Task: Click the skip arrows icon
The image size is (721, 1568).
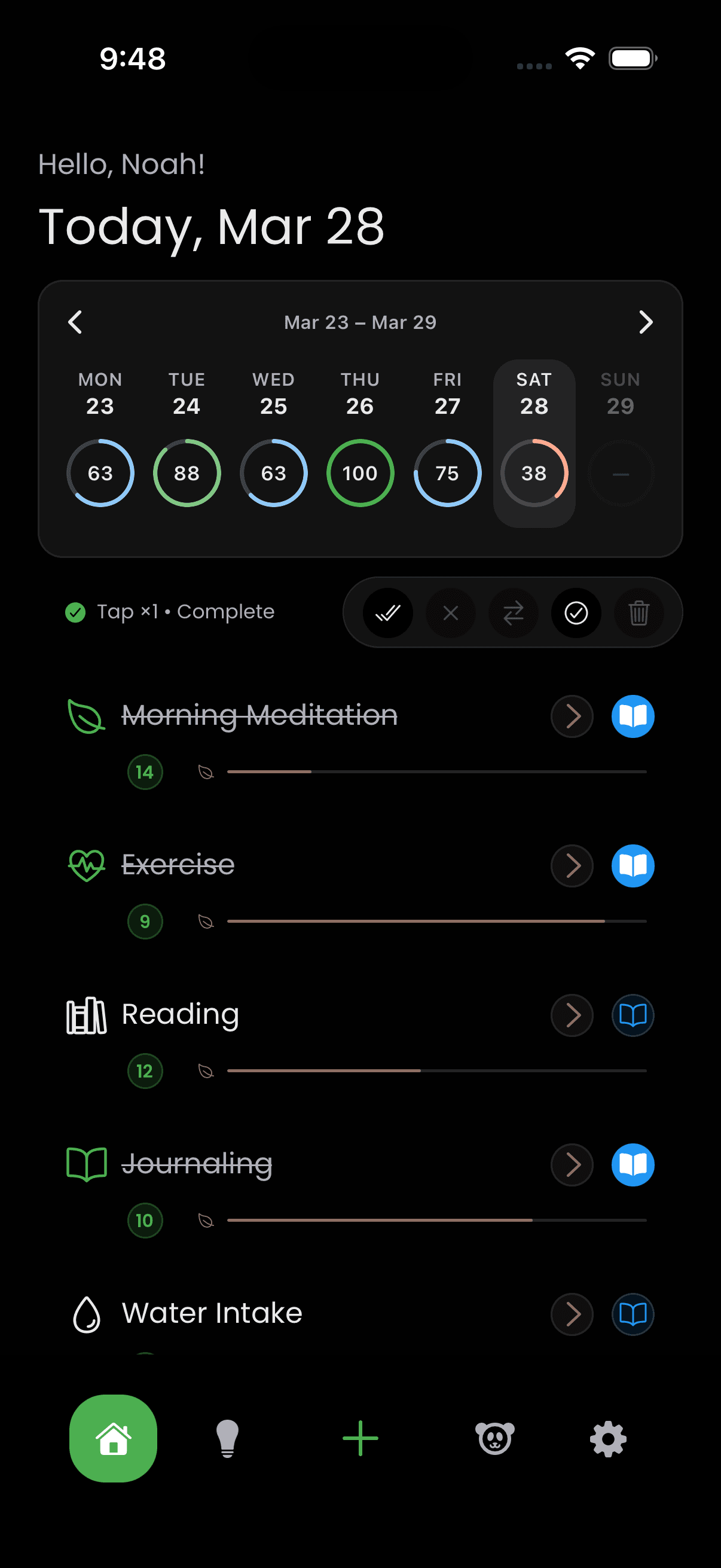Action: point(514,613)
